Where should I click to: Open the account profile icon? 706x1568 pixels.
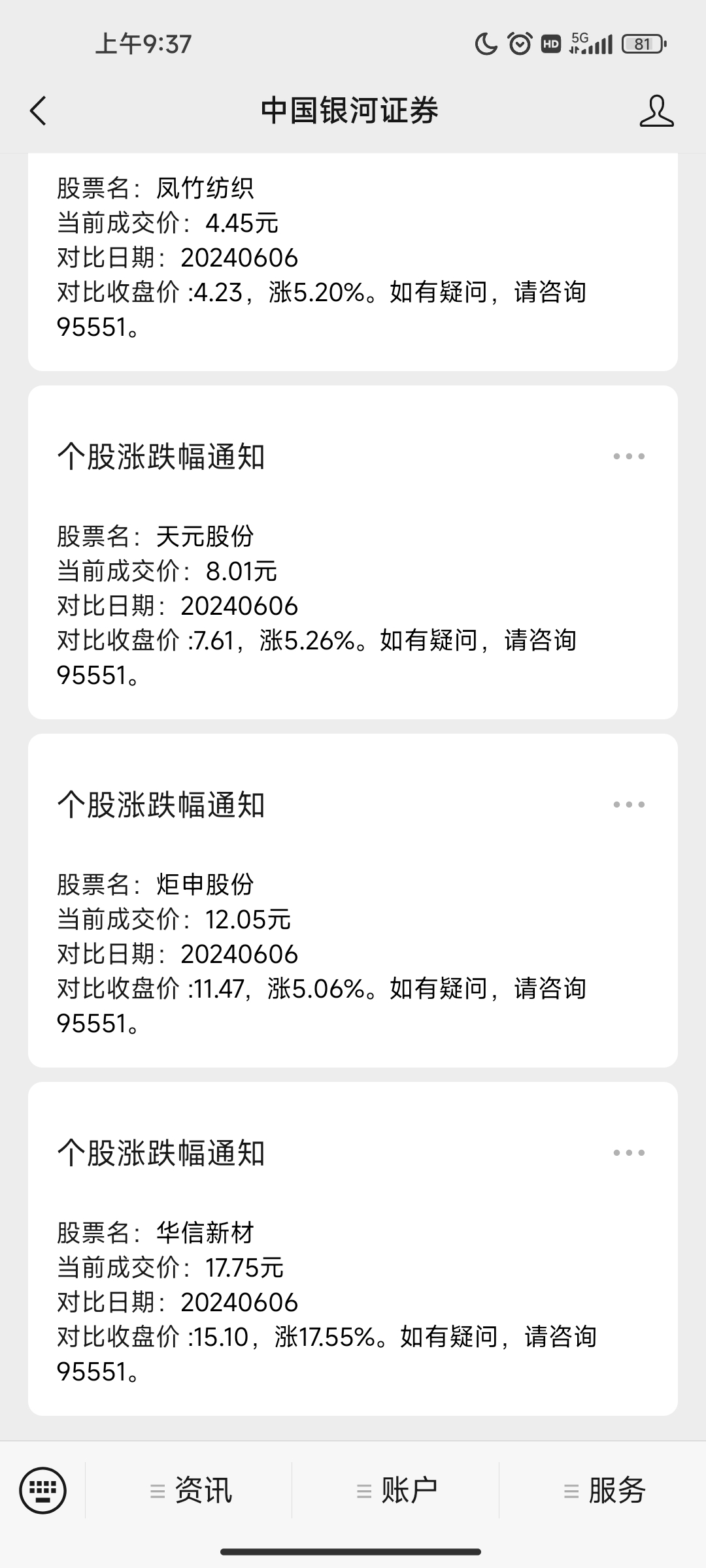pos(656,110)
